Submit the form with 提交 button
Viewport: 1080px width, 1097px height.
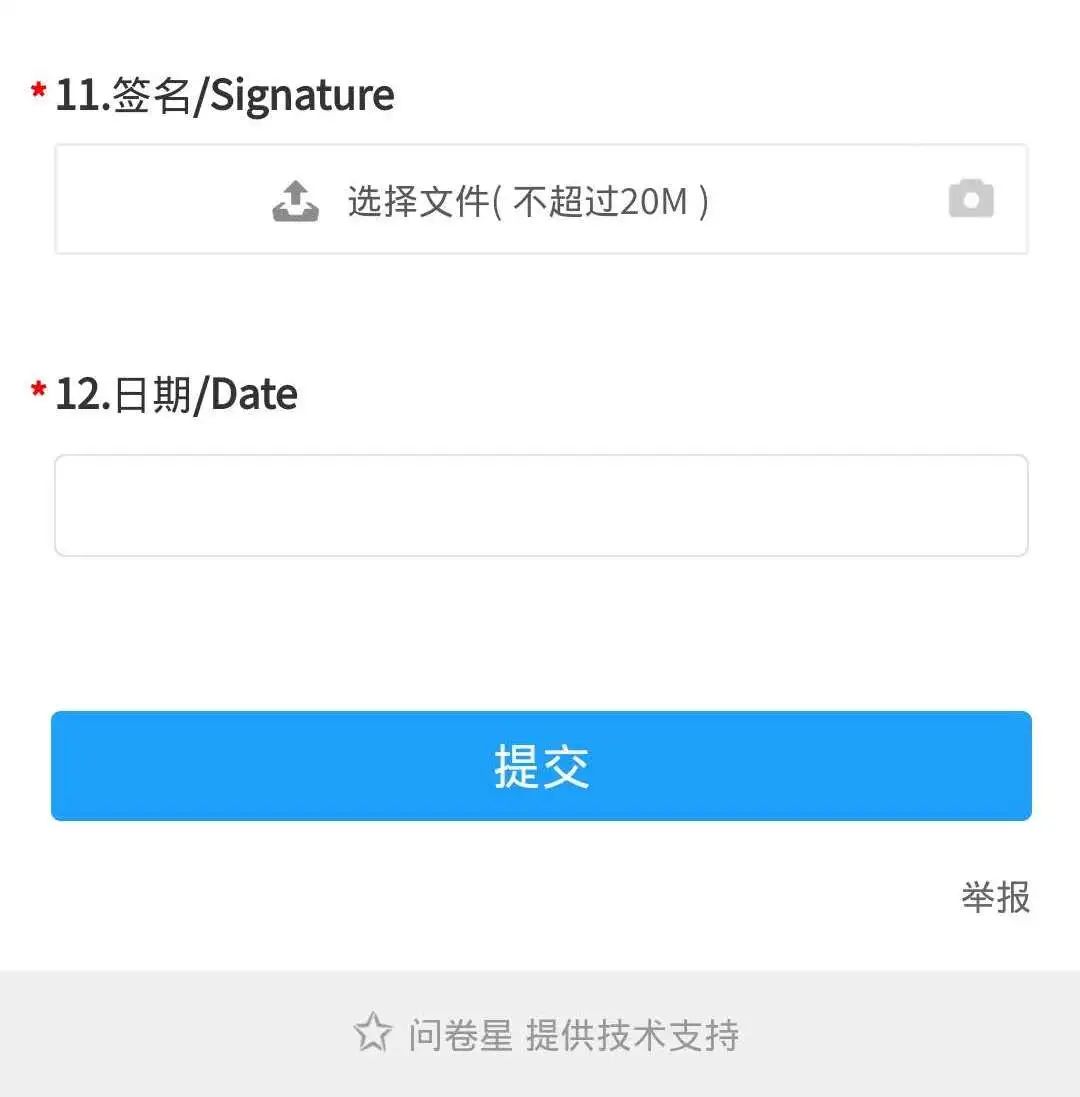point(540,766)
